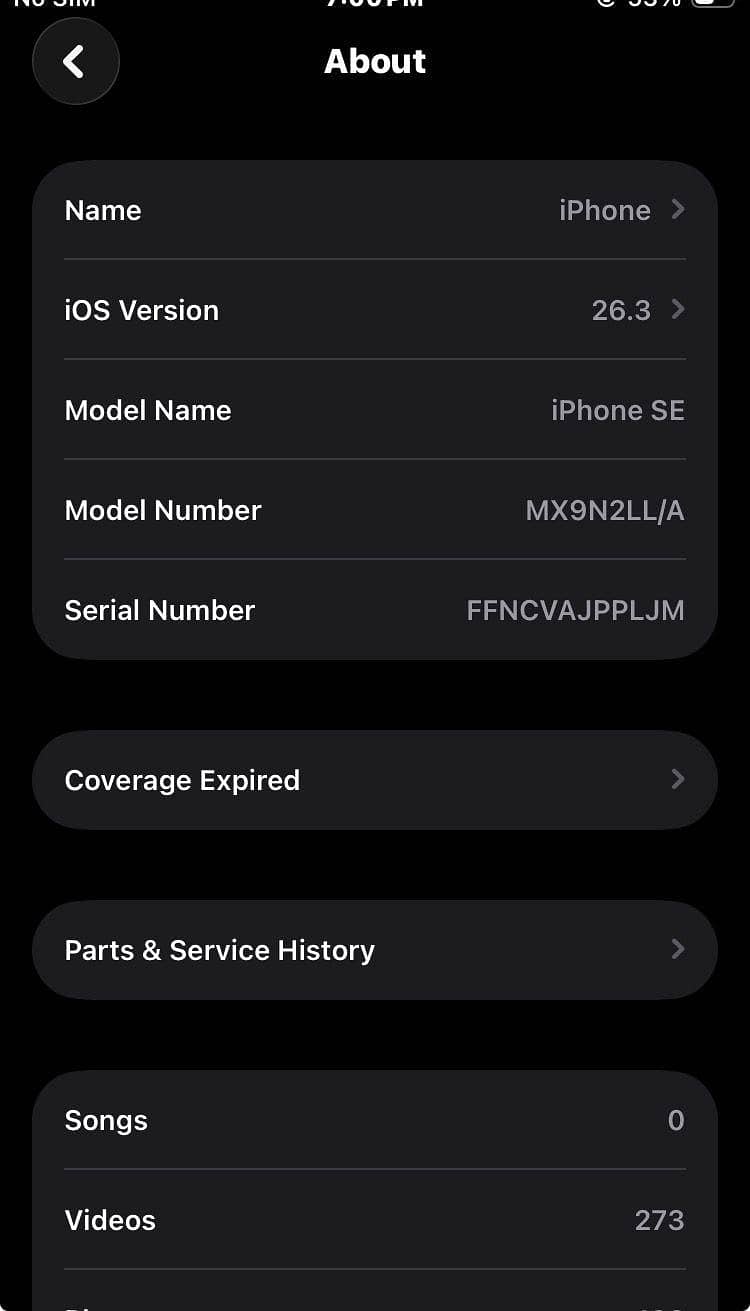Open Parts & Service History

[x=375, y=950]
